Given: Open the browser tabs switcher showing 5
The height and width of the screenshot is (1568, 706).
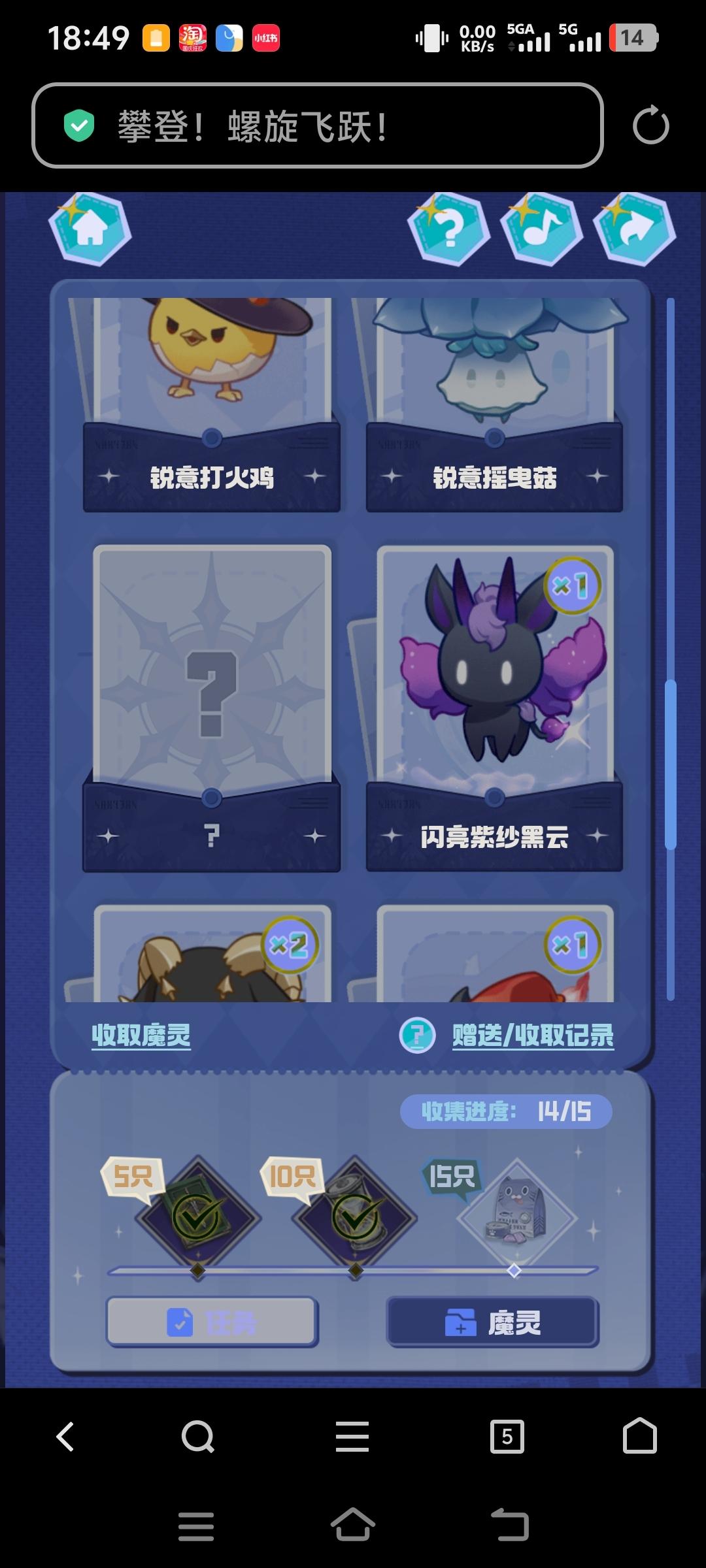Looking at the screenshot, I should click(507, 1437).
